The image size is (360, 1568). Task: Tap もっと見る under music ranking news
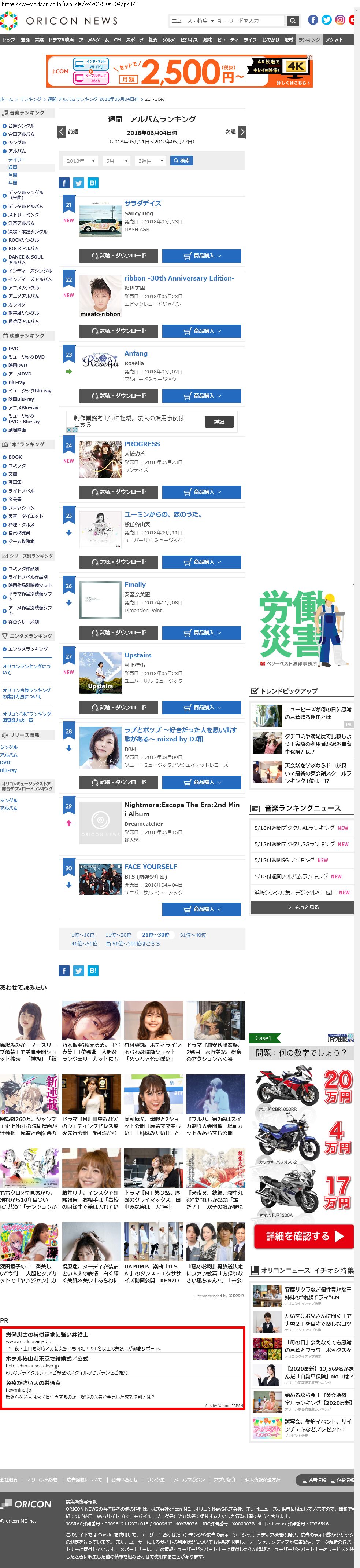302,907
